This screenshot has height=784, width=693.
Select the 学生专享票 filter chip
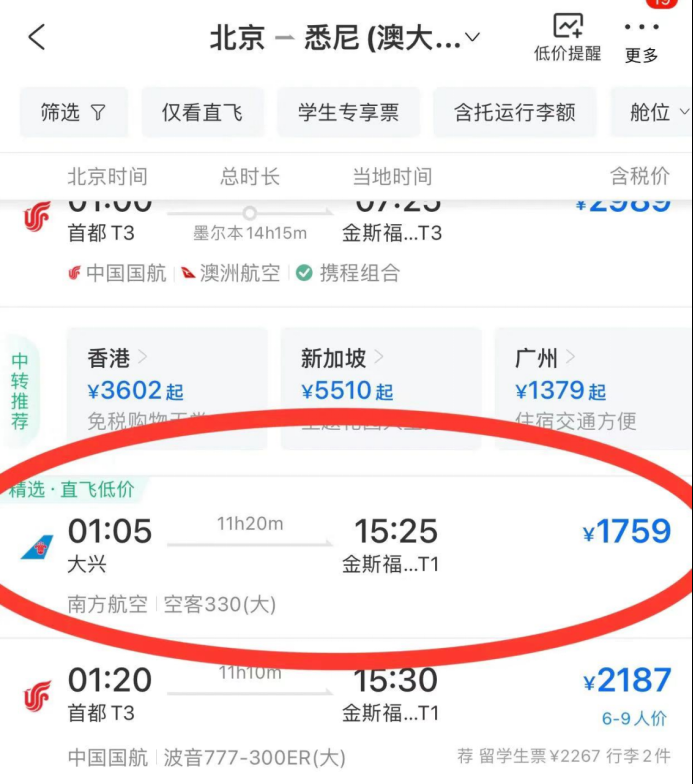click(x=348, y=112)
